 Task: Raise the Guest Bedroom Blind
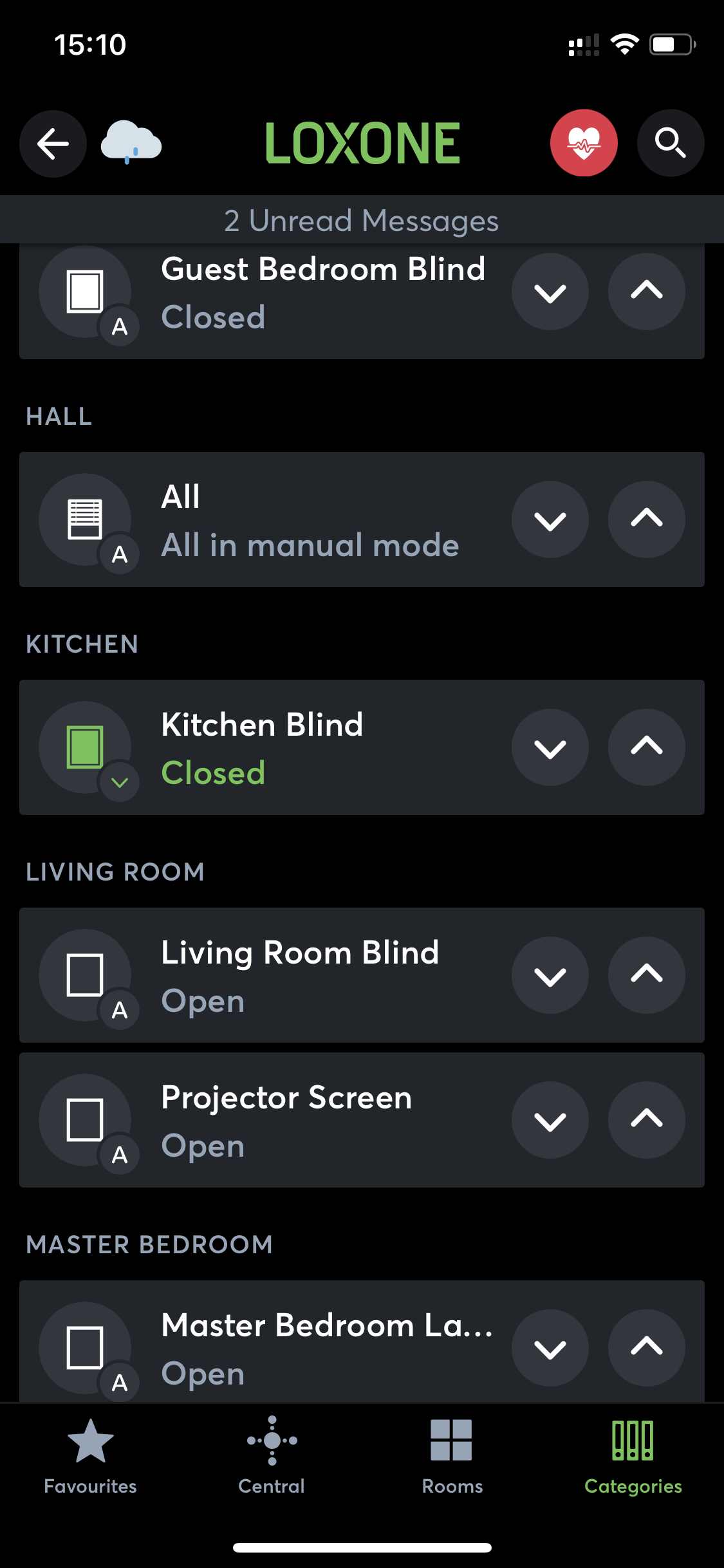point(646,292)
